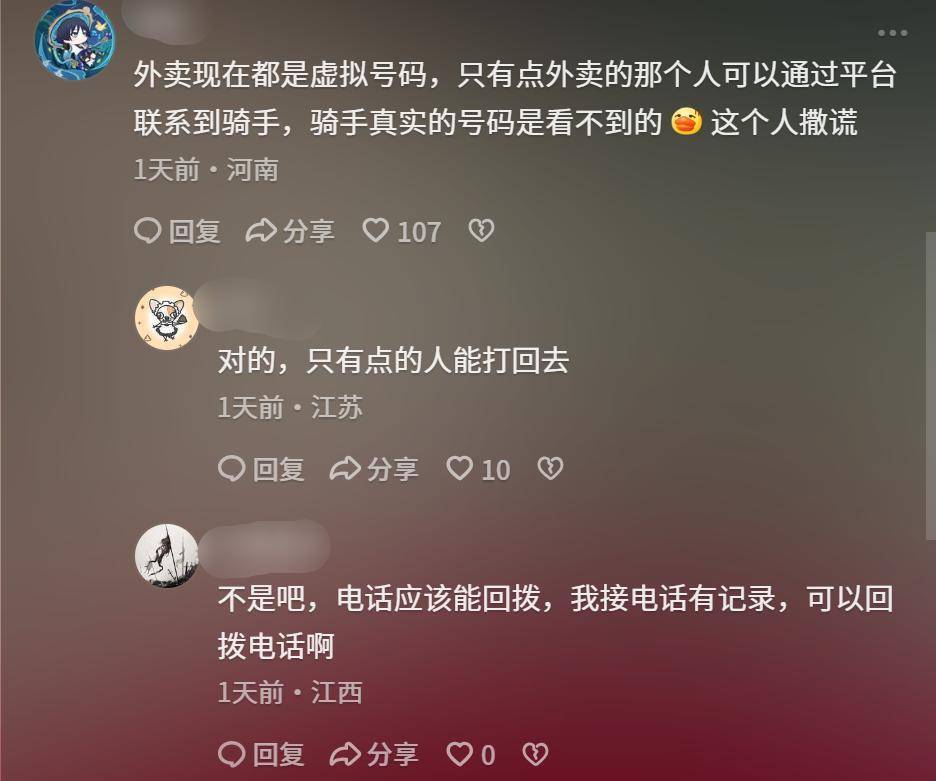Dislike the Jiangxi comment

(536, 753)
